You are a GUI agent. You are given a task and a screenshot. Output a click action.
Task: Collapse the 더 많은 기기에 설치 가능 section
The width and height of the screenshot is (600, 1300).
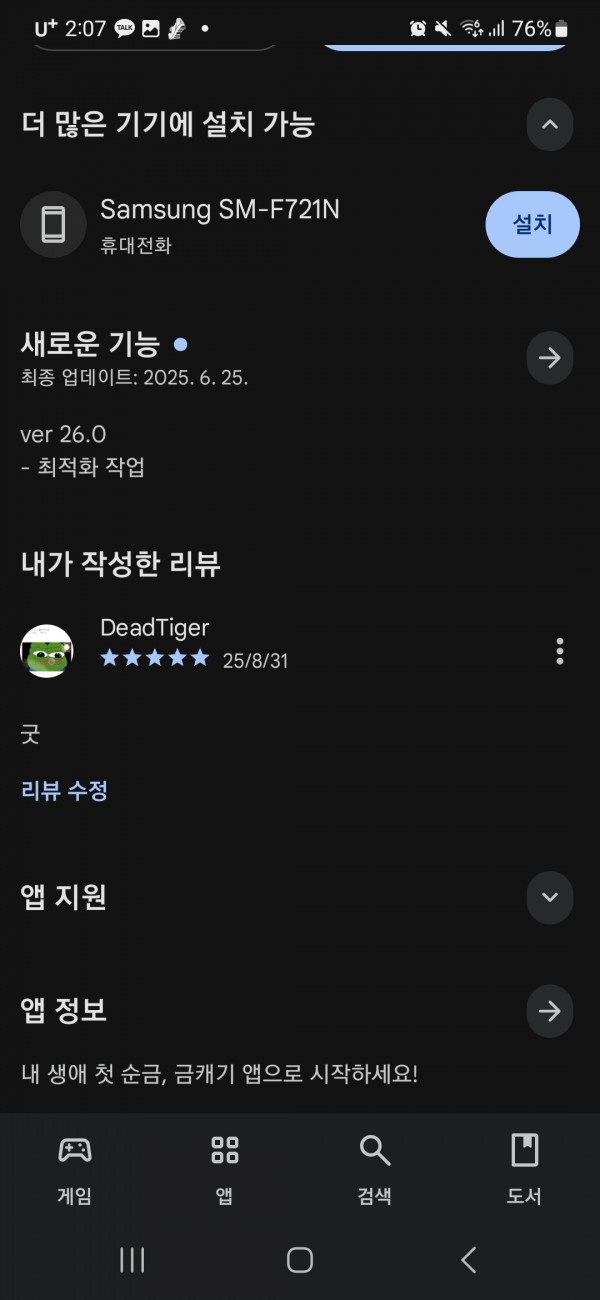coord(549,125)
